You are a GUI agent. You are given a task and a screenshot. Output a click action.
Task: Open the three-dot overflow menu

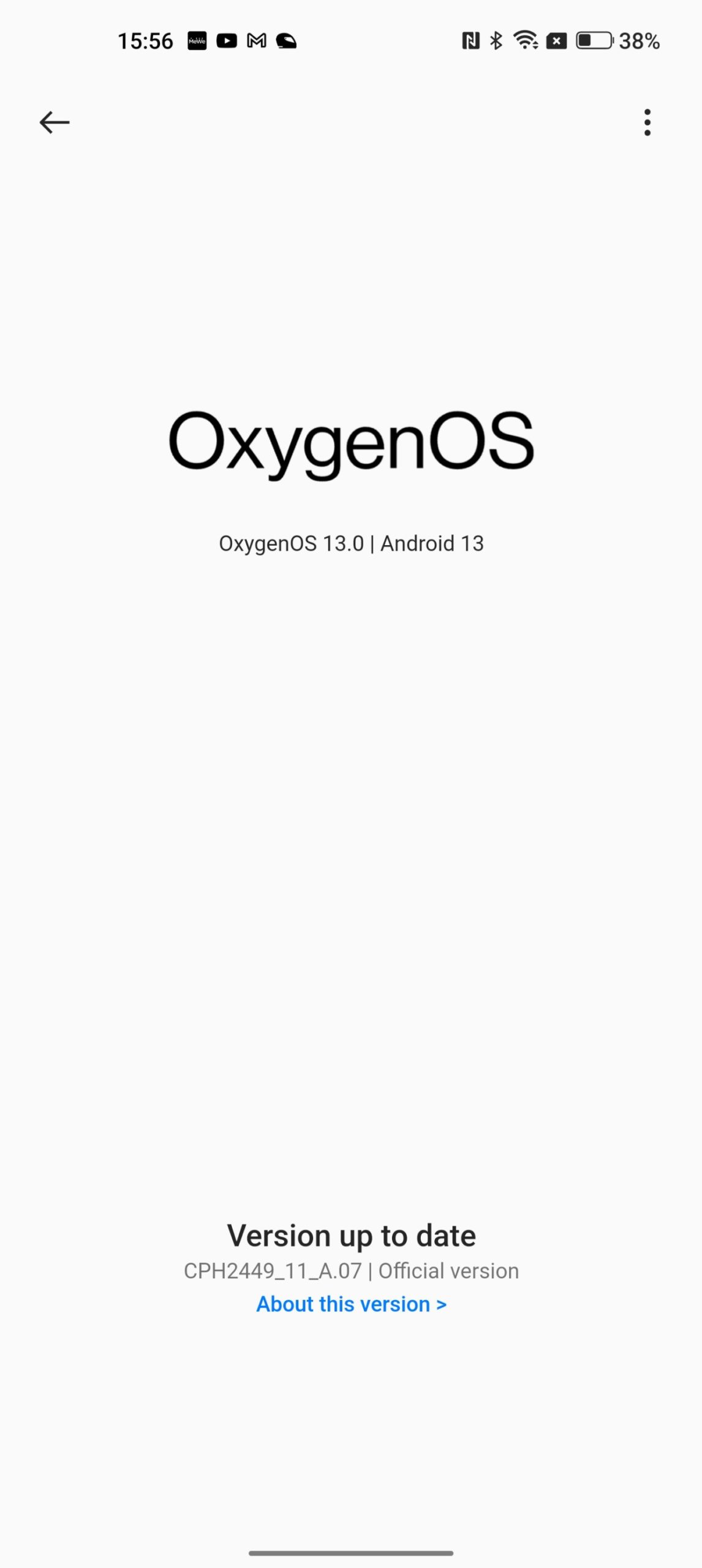tap(647, 123)
